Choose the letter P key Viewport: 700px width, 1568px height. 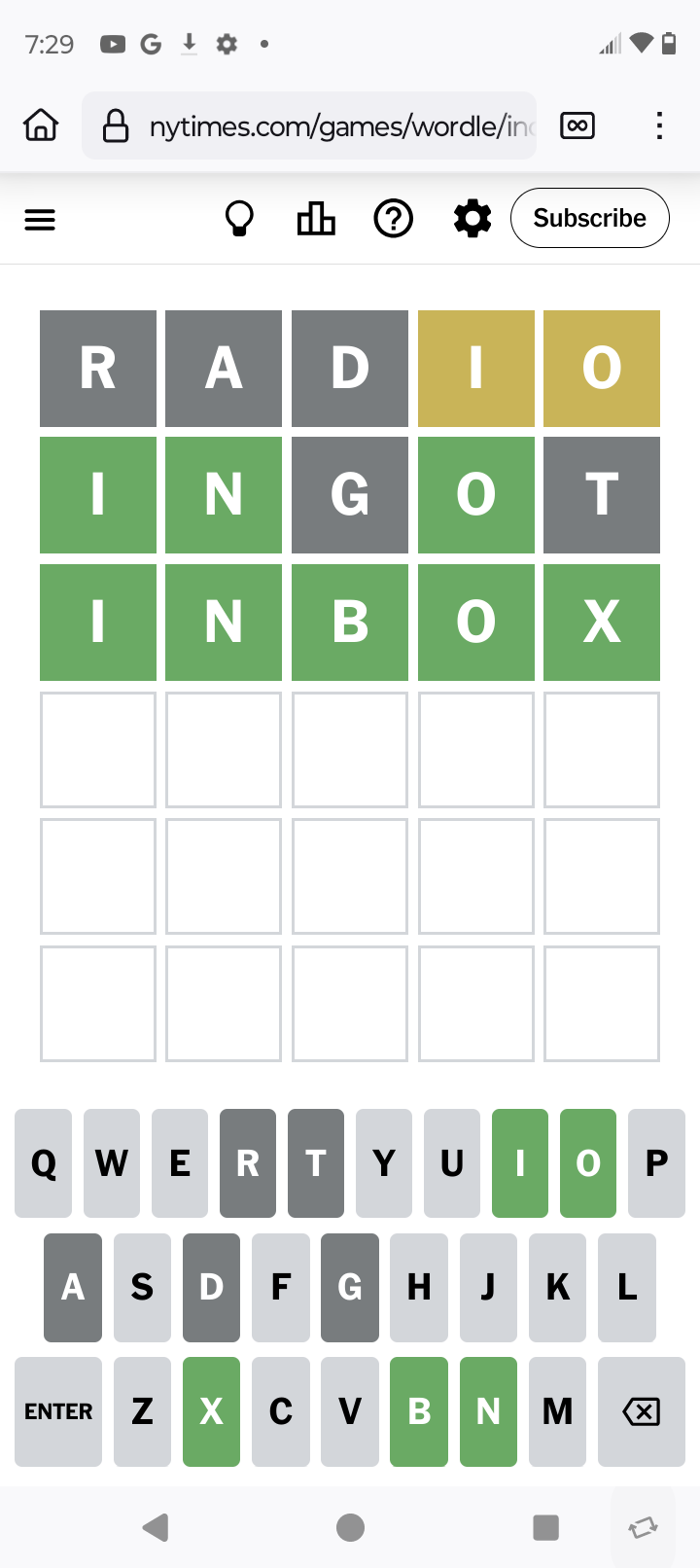(657, 1163)
